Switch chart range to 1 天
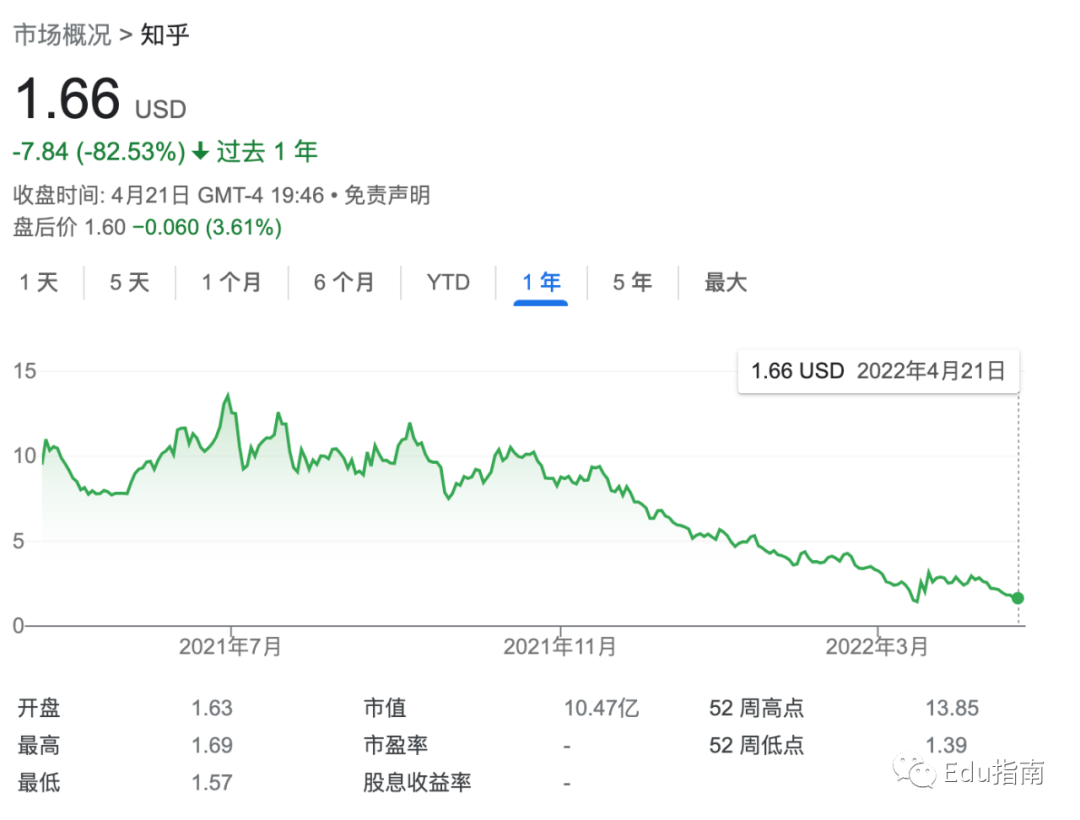Screen dimensions: 1080x820 (40, 283)
